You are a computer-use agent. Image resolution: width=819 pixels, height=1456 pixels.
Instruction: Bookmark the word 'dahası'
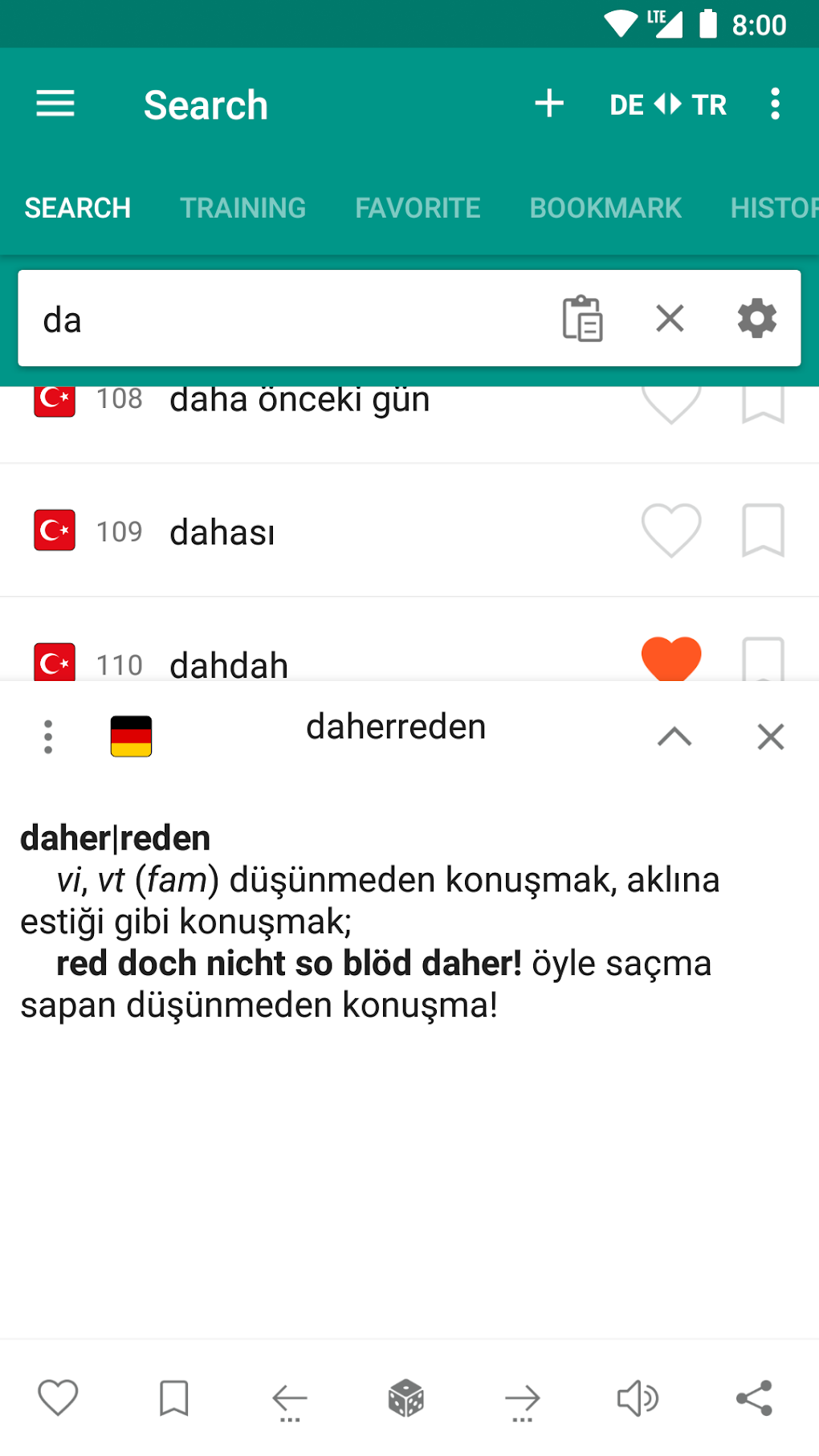[762, 531]
